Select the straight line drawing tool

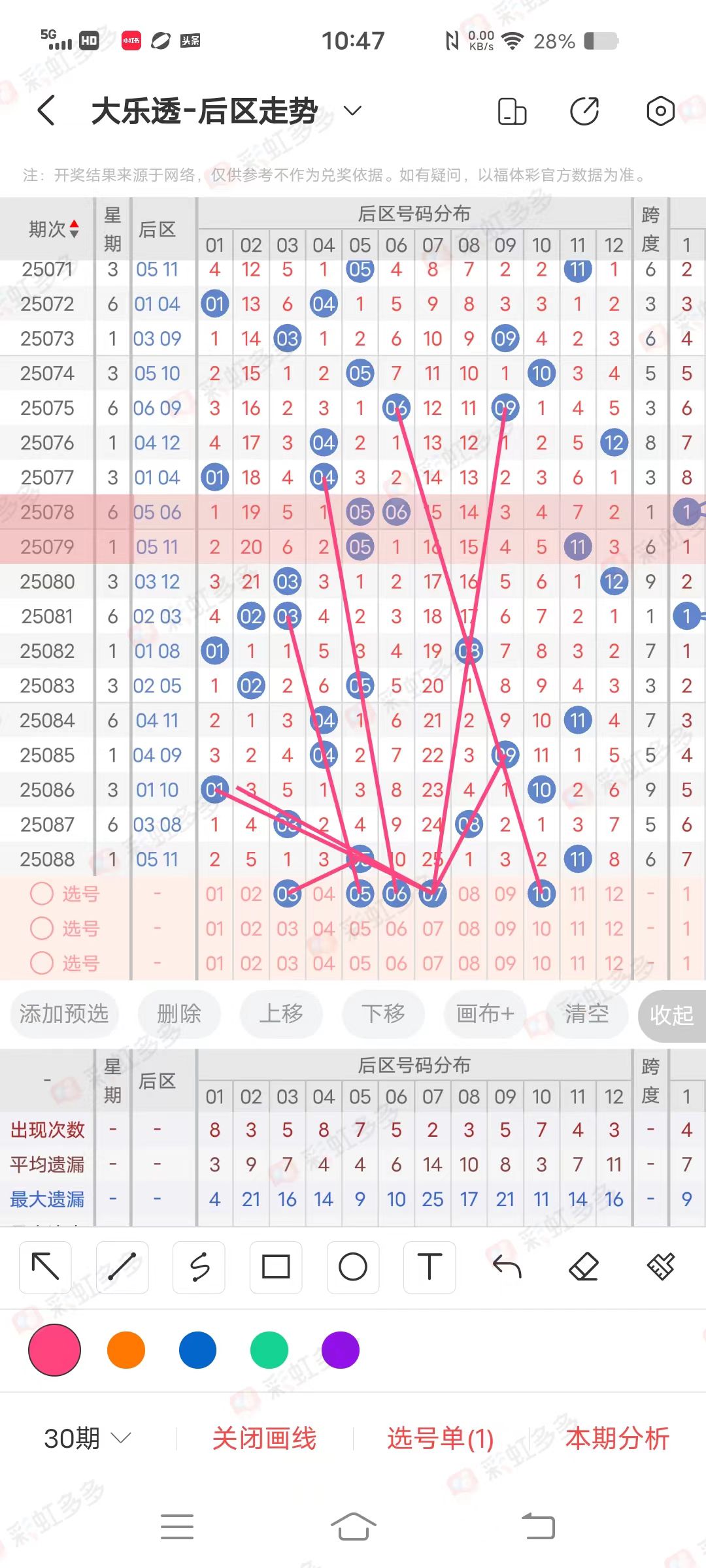click(122, 1266)
